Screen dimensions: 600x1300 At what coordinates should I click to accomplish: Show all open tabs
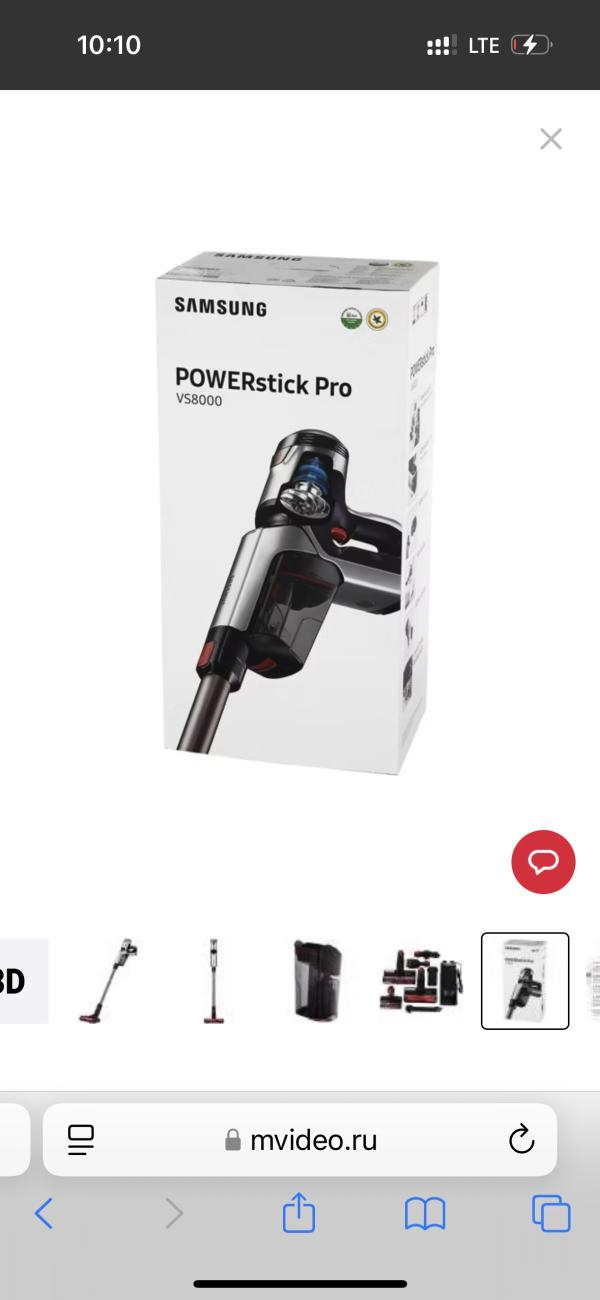click(x=551, y=1214)
